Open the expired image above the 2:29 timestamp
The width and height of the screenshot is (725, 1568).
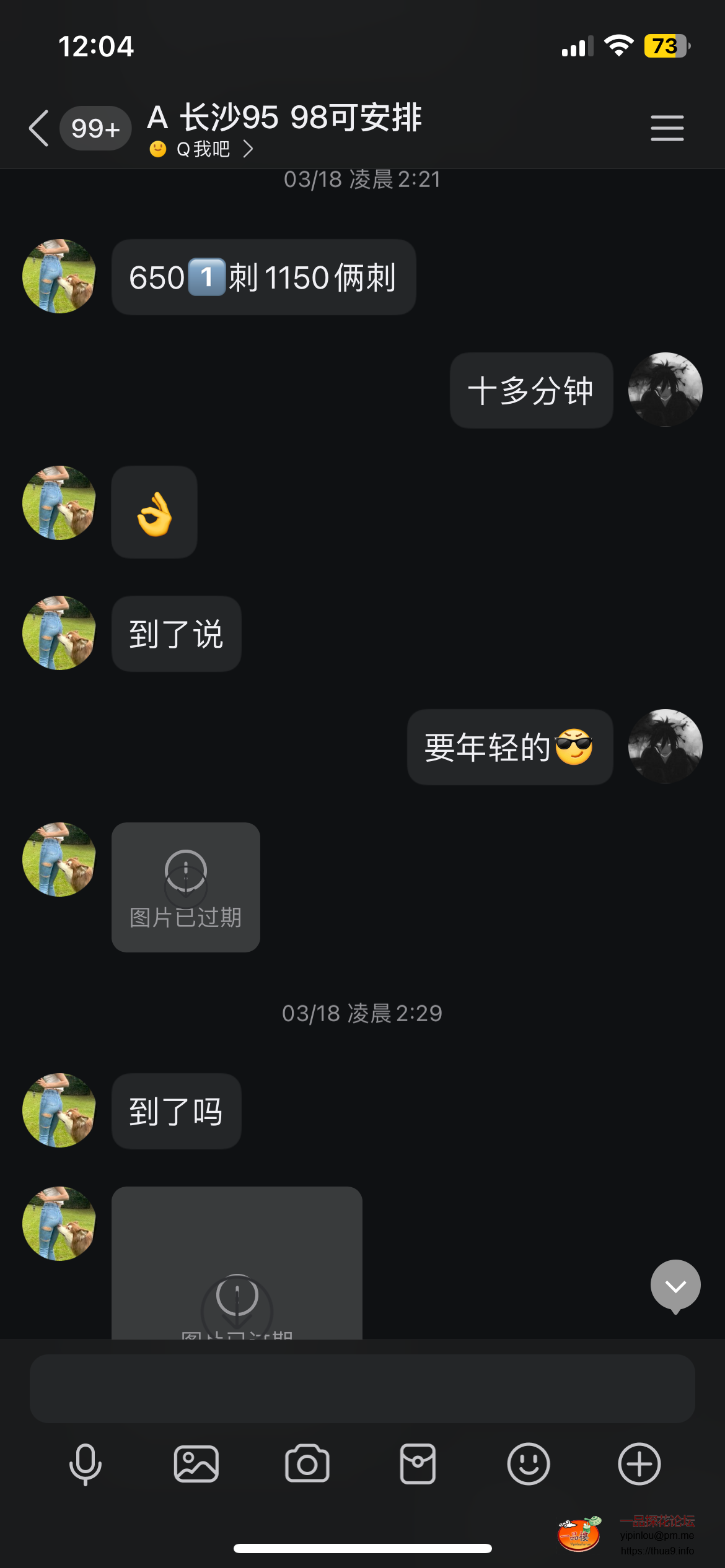pos(186,887)
